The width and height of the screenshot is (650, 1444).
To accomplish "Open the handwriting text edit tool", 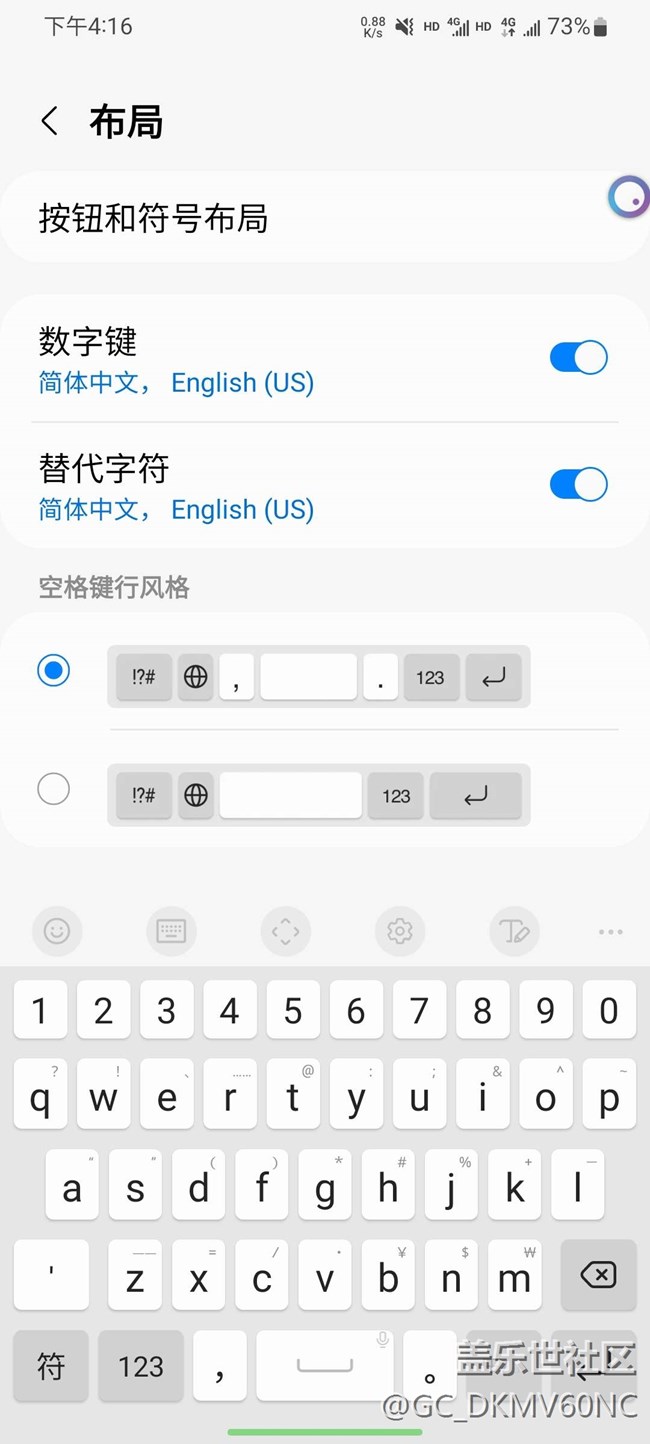I will [514, 932].
